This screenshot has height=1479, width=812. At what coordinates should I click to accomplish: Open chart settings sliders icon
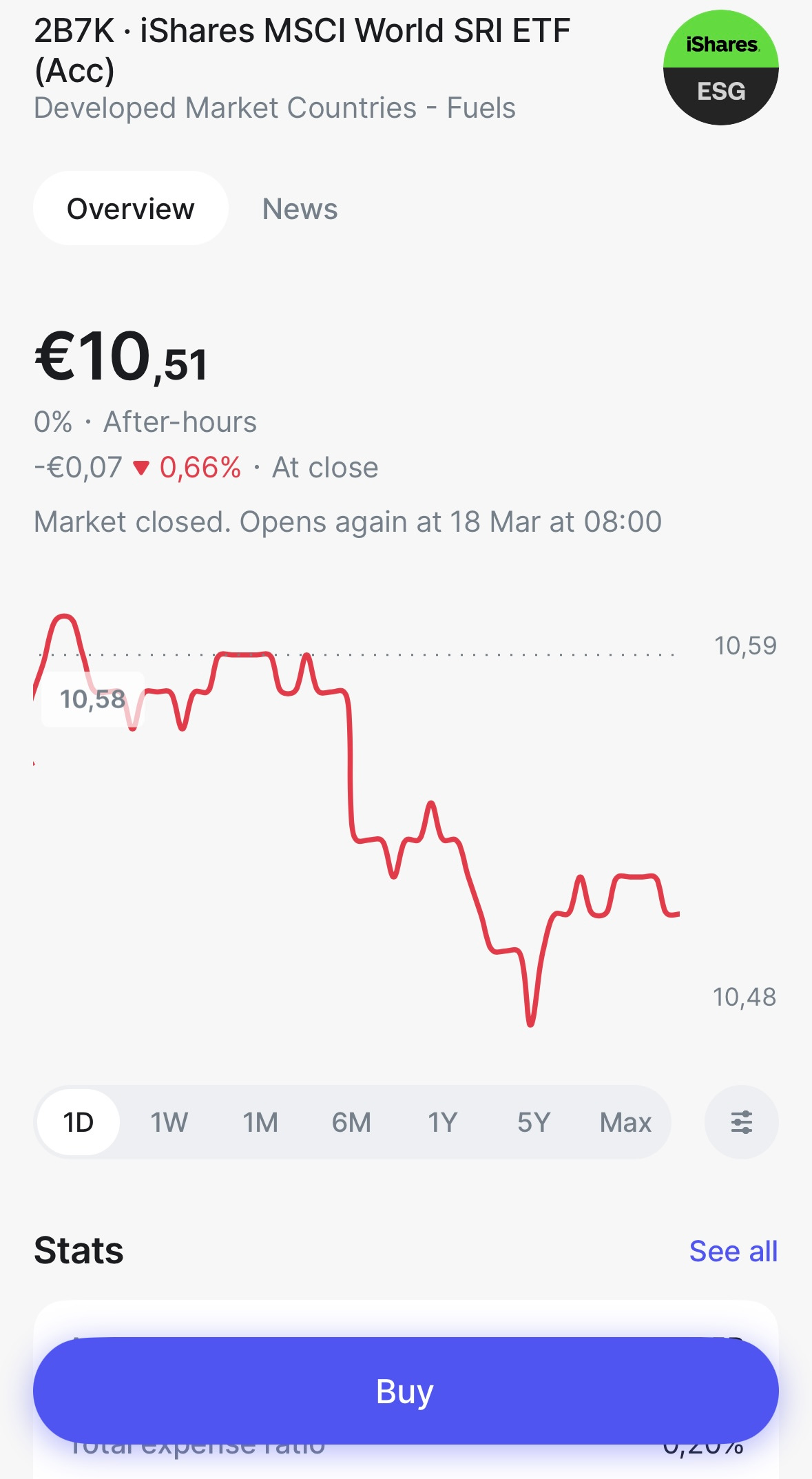pos(741,1122)
